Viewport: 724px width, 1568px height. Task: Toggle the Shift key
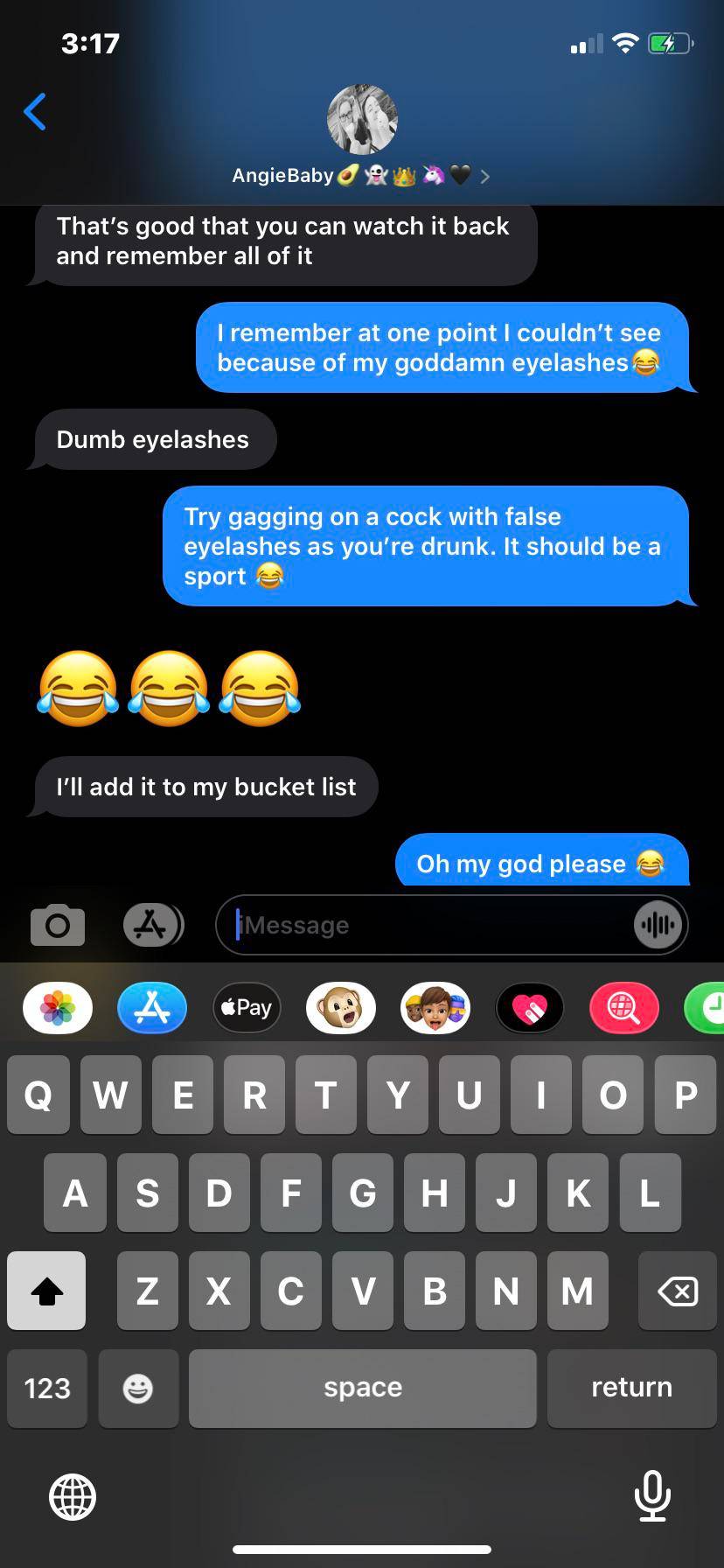tap(46, 1290)
